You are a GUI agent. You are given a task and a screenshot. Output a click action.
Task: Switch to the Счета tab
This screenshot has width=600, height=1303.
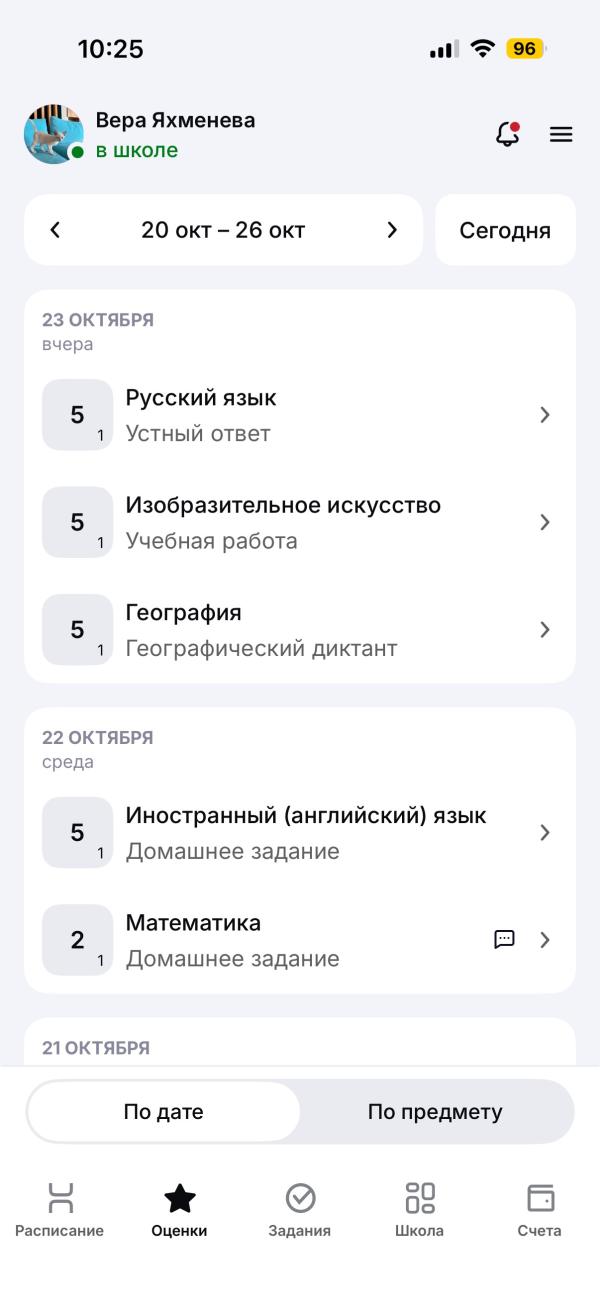point(540,1210)
